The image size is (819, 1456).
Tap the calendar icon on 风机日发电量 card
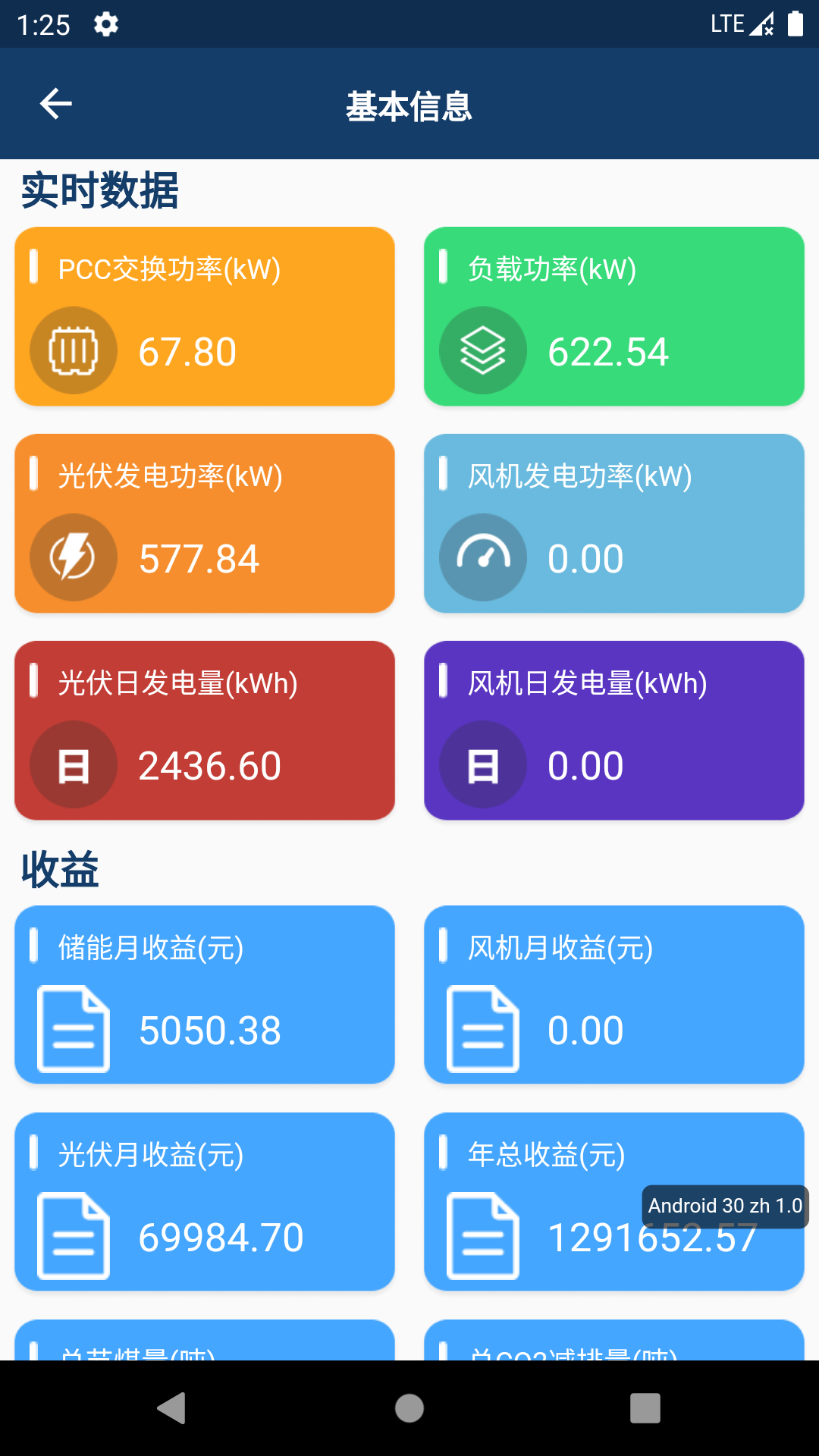pos(482,764)
